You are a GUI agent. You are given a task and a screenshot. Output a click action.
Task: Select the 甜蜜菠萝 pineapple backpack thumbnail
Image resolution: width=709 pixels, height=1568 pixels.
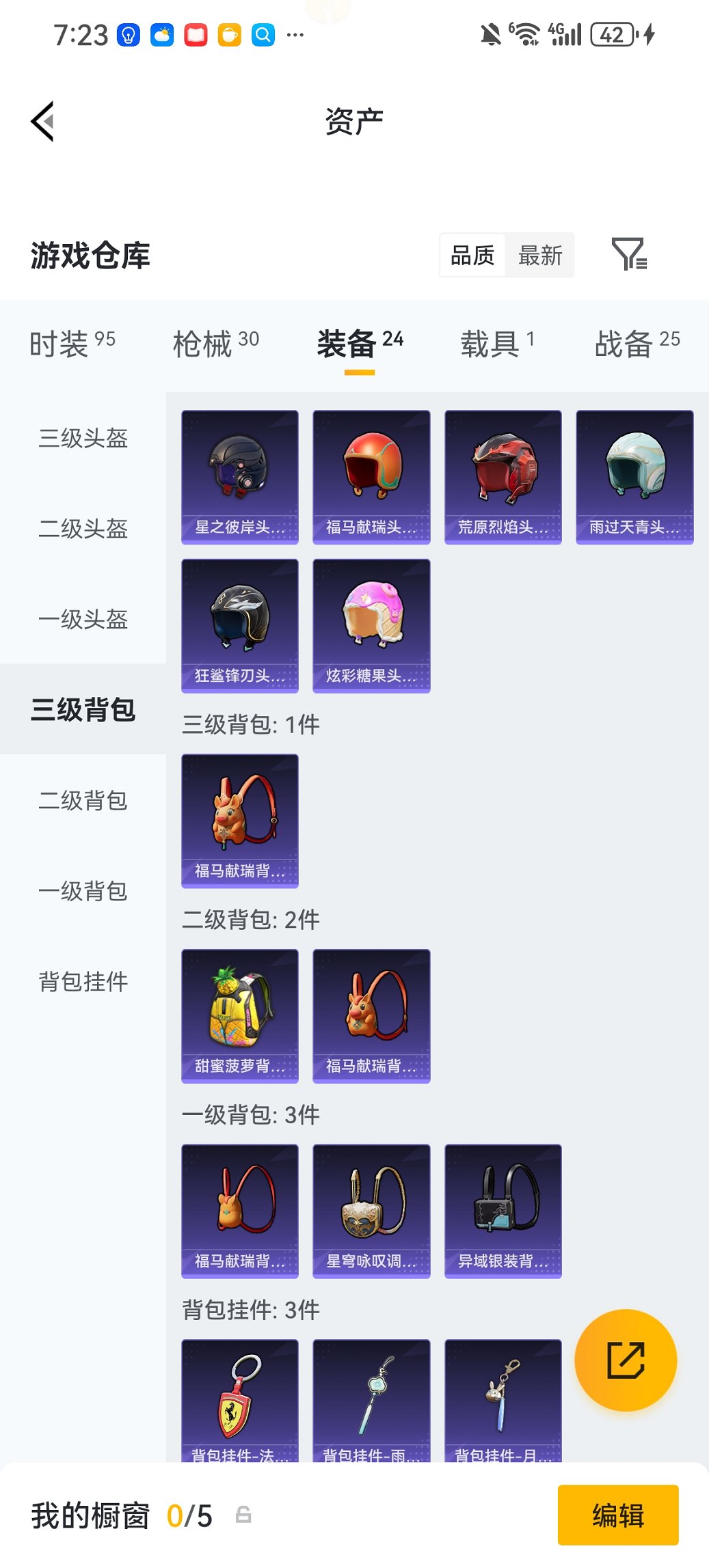pos(239,1015)
